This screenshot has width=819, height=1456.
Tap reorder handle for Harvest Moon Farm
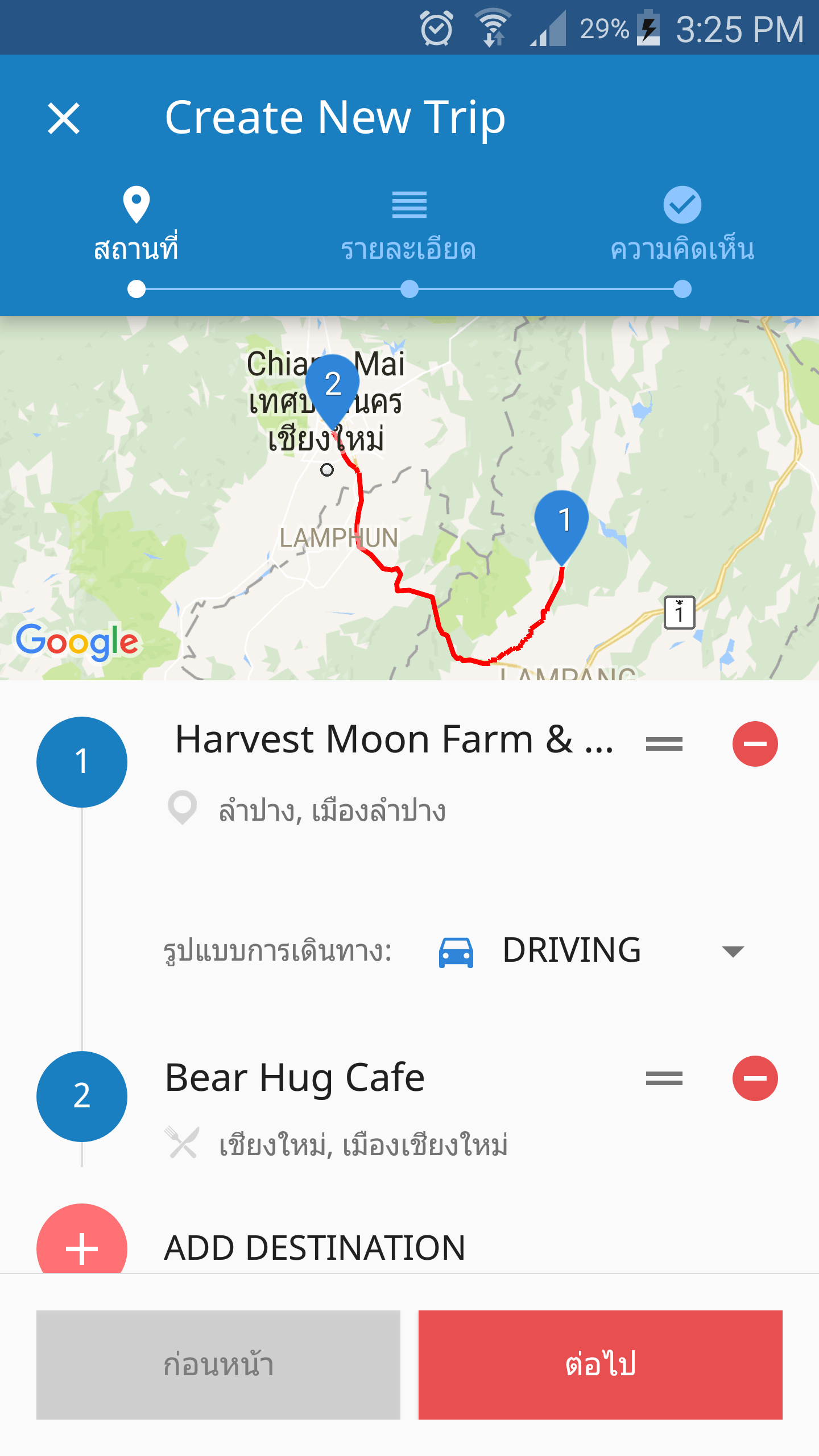click(664, 744)
